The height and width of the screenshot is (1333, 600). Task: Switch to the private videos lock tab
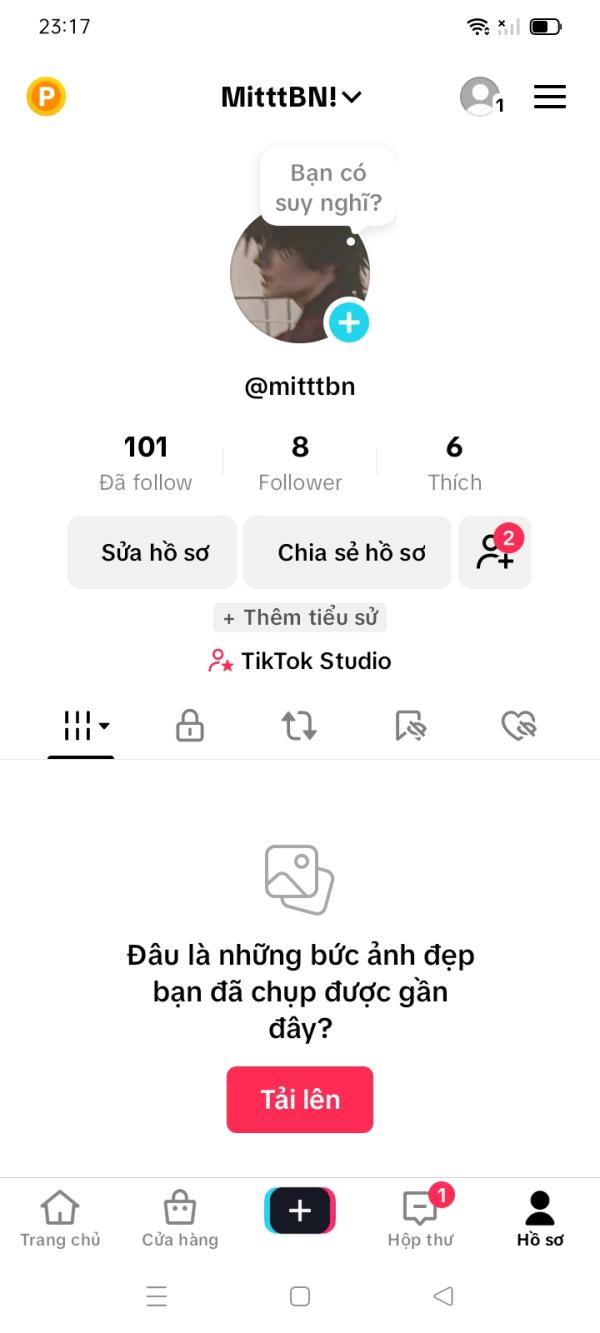pos(190,726)
